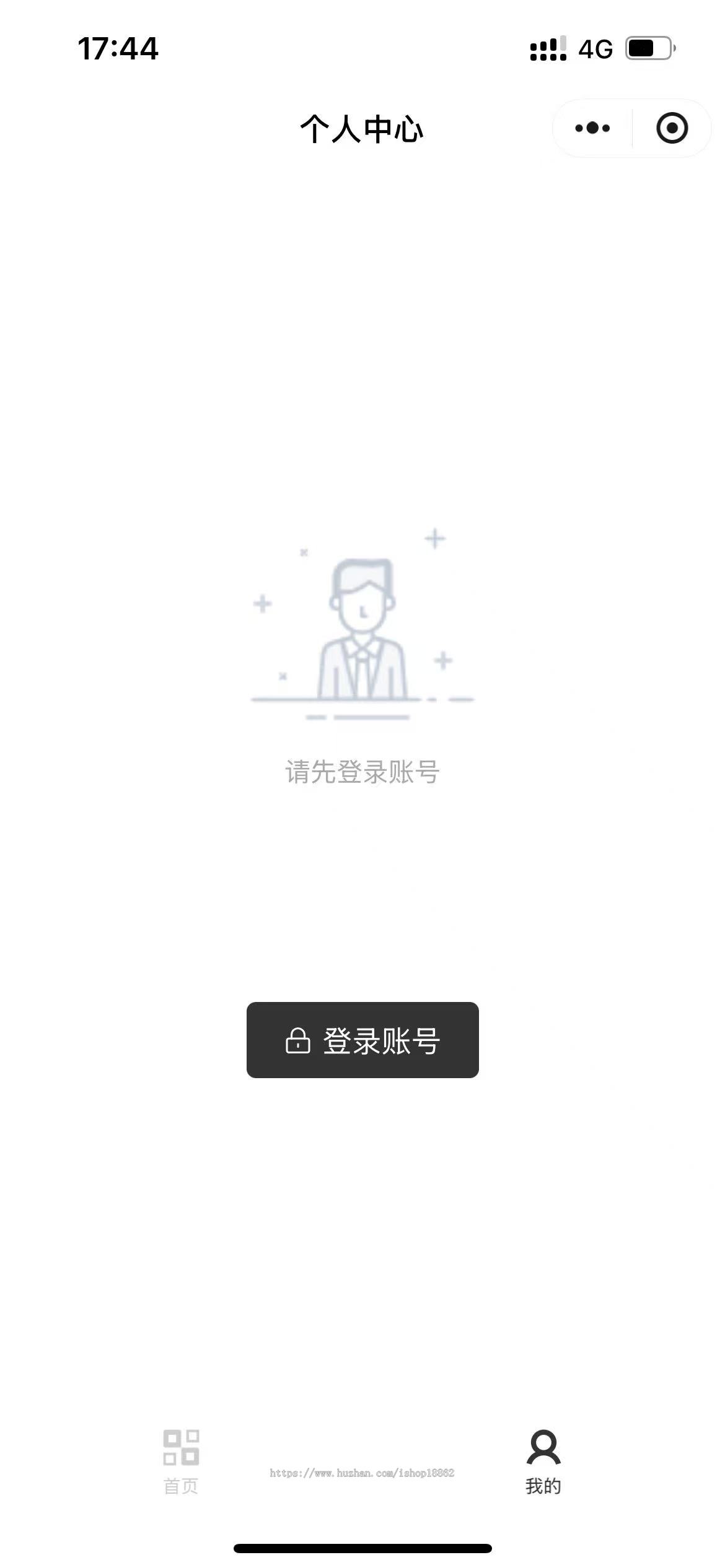The height and width of the screenshot is (1568, 725).
Task: Tap the battery indicator in status bar
Action: (x=646, y=48)
